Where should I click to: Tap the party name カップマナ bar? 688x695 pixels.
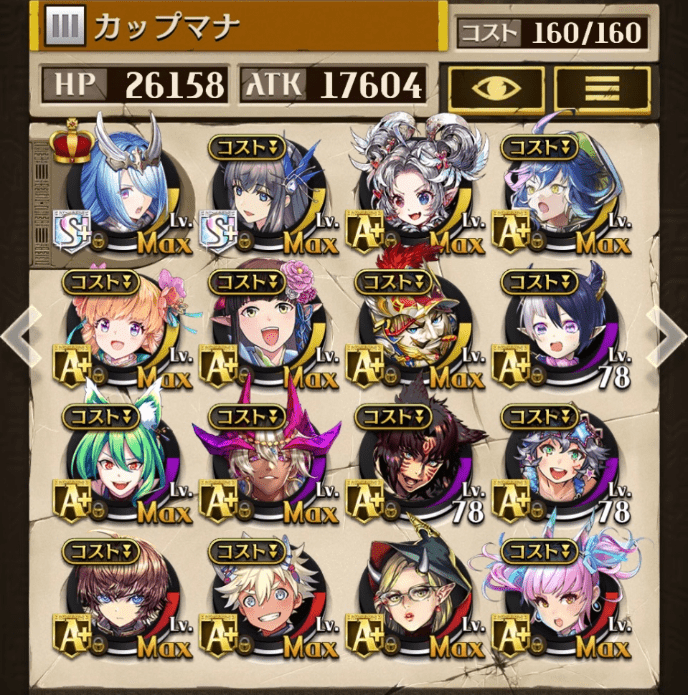pos(240,26)
